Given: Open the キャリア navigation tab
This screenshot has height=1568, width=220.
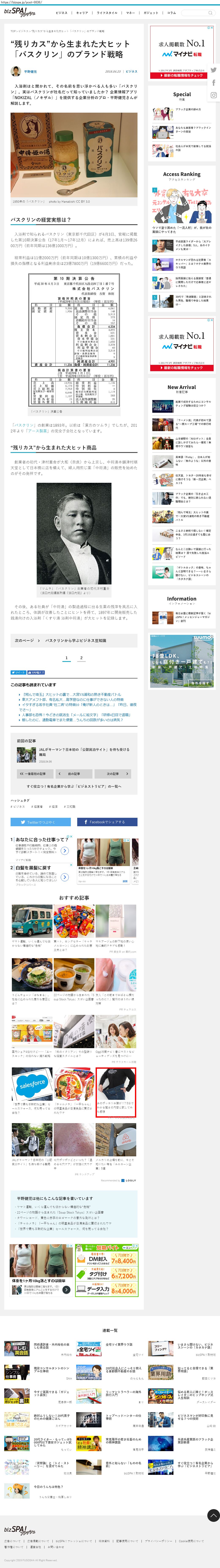Looking at the screenshot, I should pyautogui.click(x=82, y=12).
